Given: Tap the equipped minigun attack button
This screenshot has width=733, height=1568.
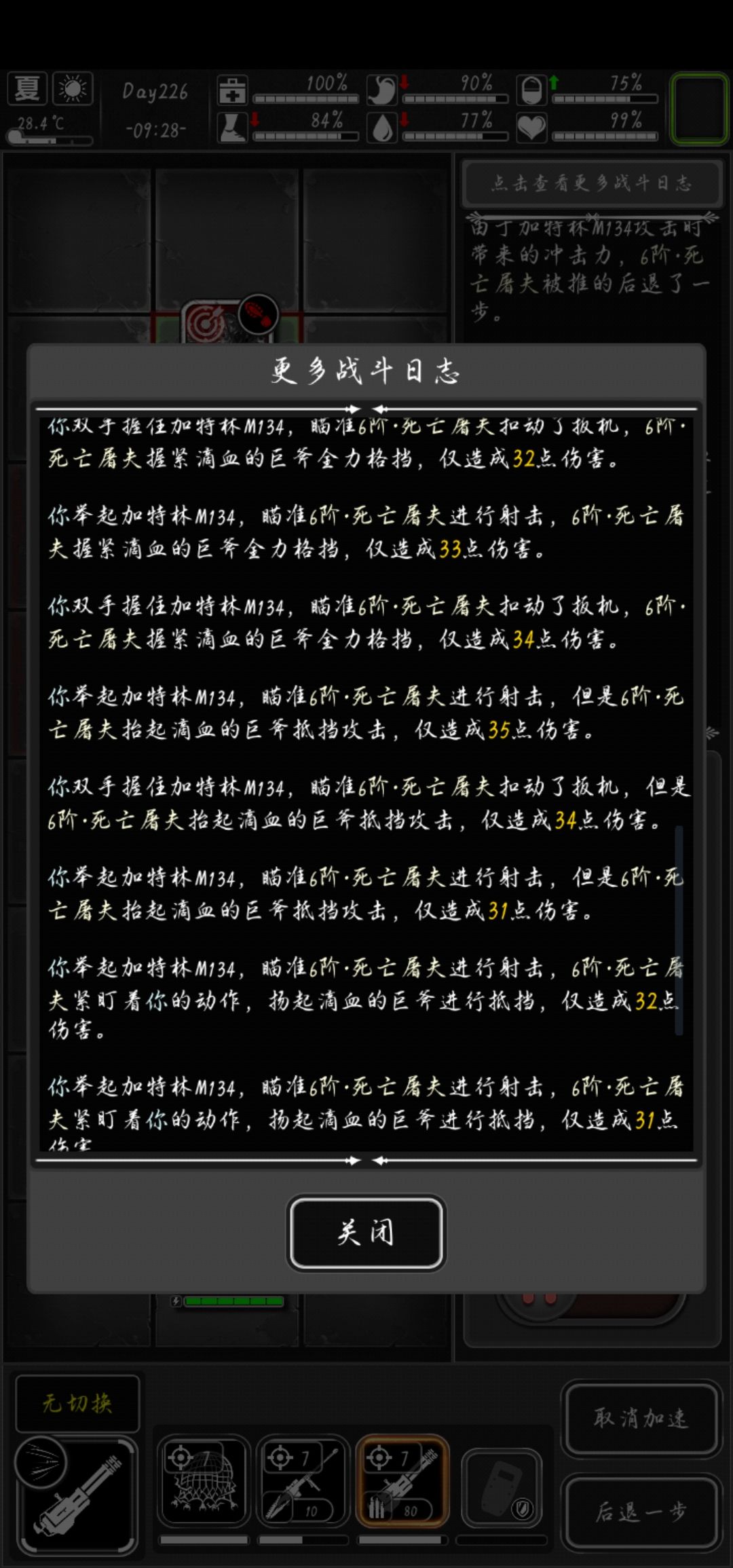Looking at the screenshot, I should tap(76, 1496).
